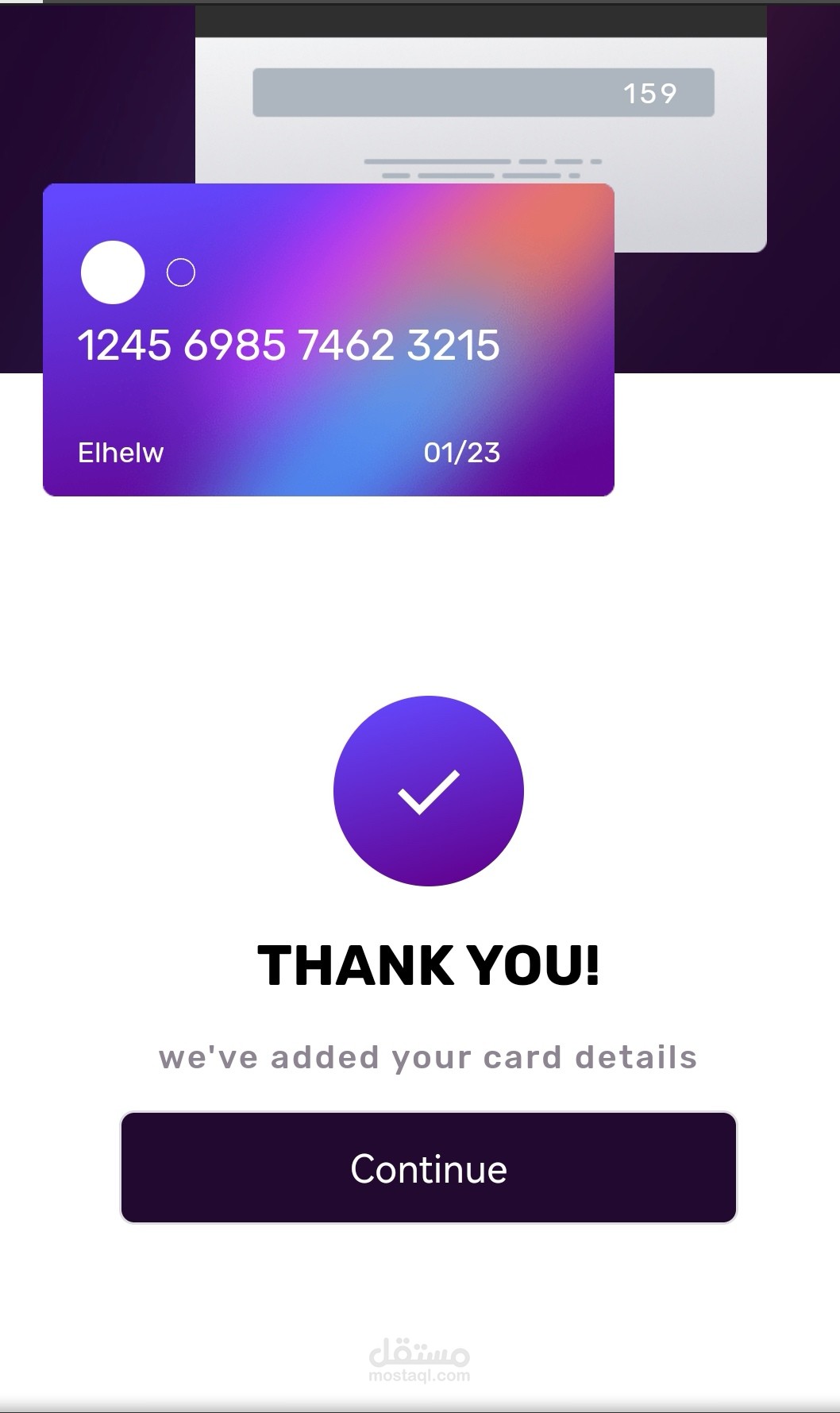Image resolution: width=840 pixels, height=1413 pixels.
Task: Tap the Continue button
Action: click(x=429, y=1168)
